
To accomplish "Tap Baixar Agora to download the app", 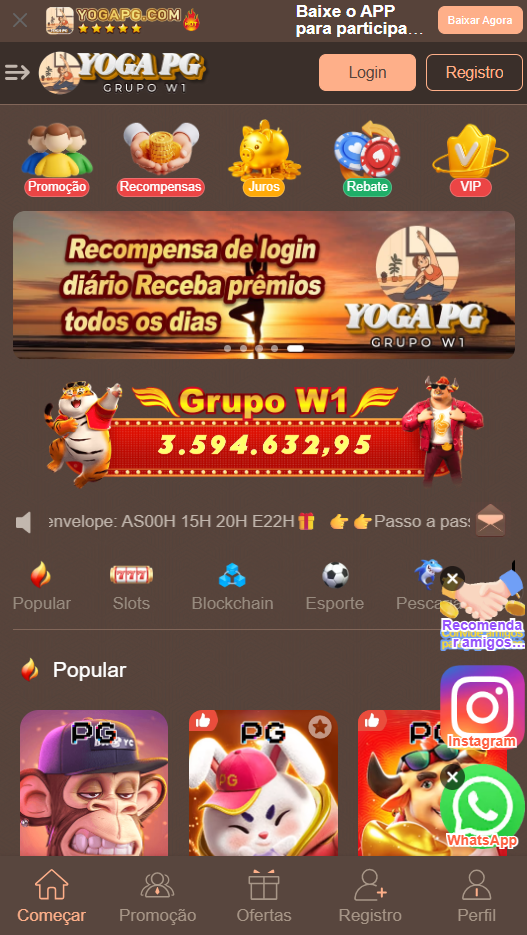I will pyautogui.click(x=480, y=20).
